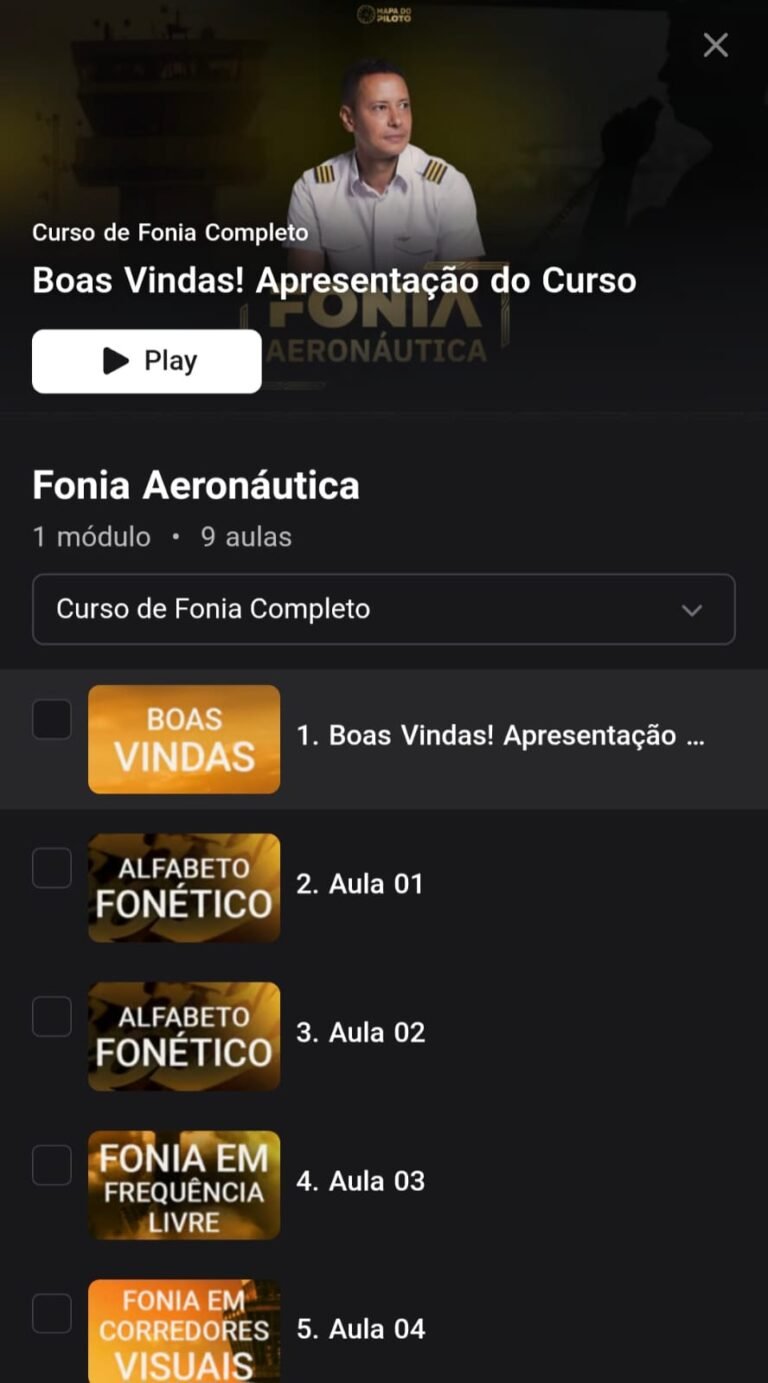768x1383 pixels.
Task: Open lesson 2. Aula 01
Action: pos(360,884)
